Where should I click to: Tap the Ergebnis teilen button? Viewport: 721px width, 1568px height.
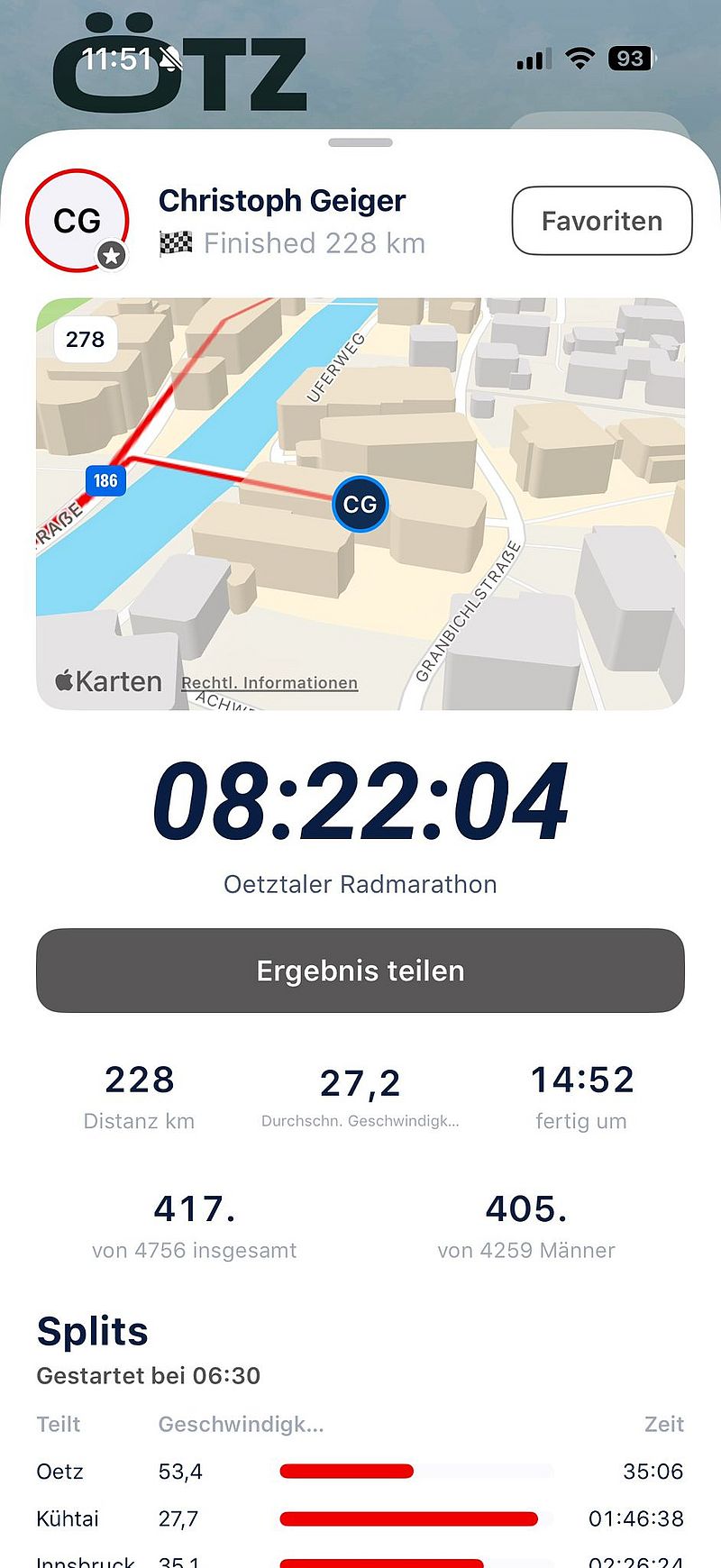(x=360, y=971)
